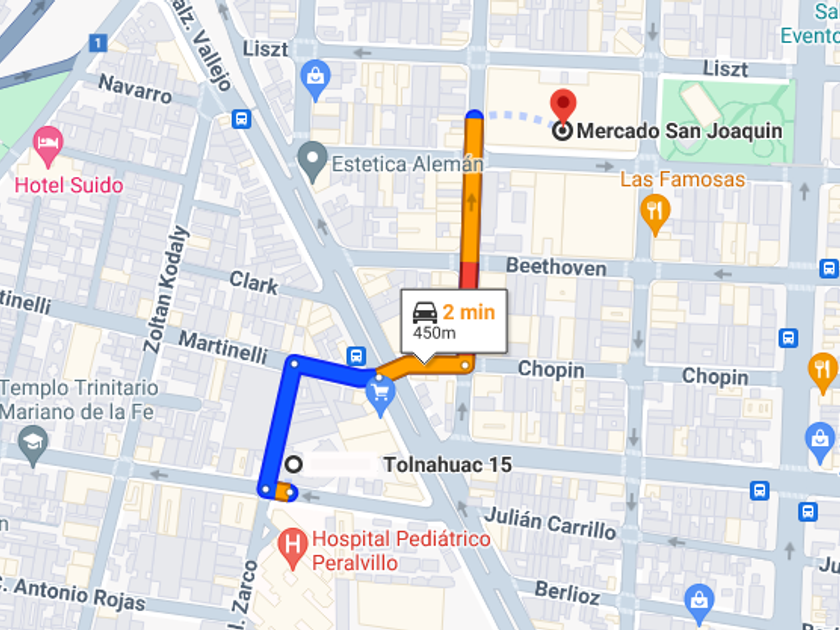Tap the bus stop icon on Martinelli

pos(356,356)
